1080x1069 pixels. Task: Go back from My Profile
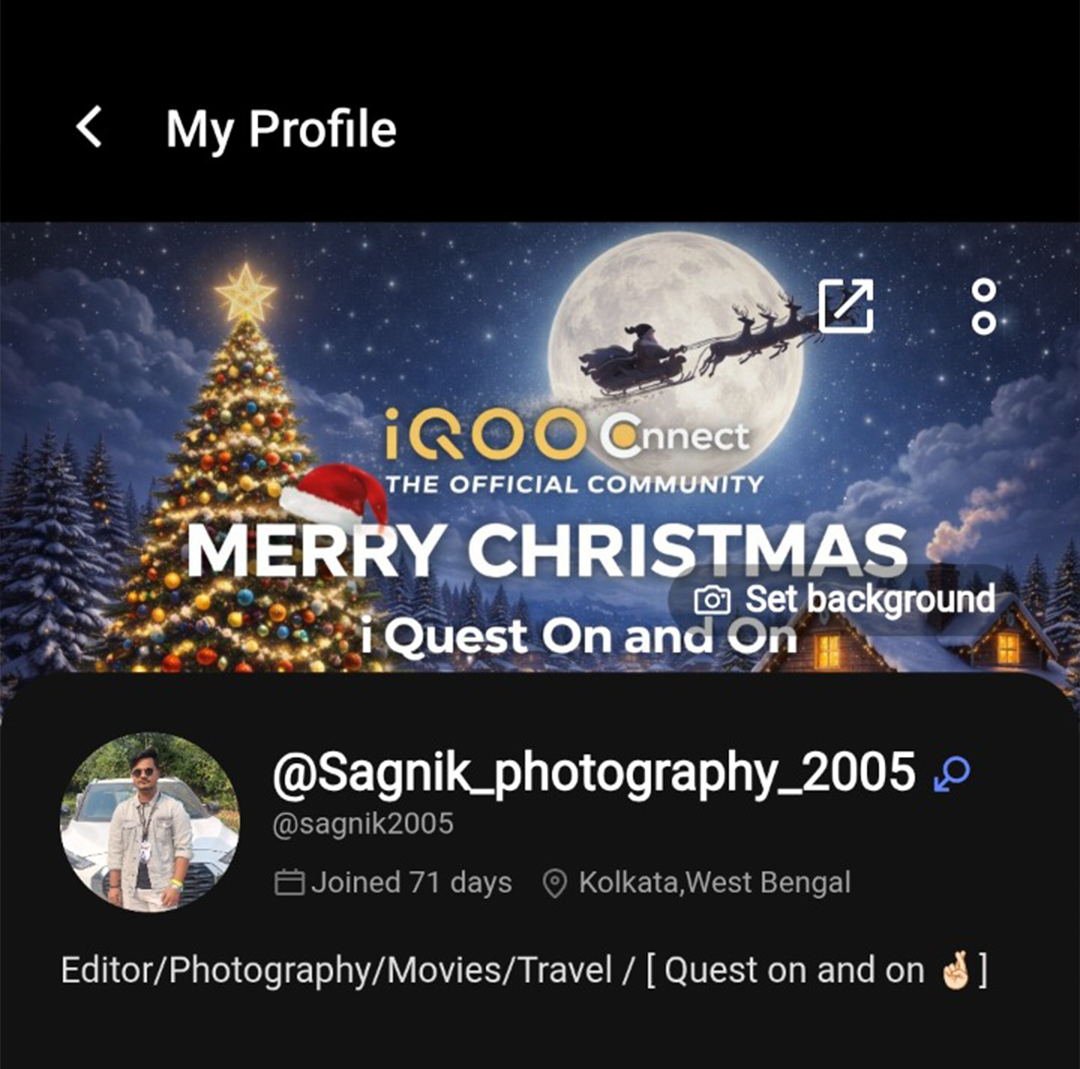tap(89, 128)
